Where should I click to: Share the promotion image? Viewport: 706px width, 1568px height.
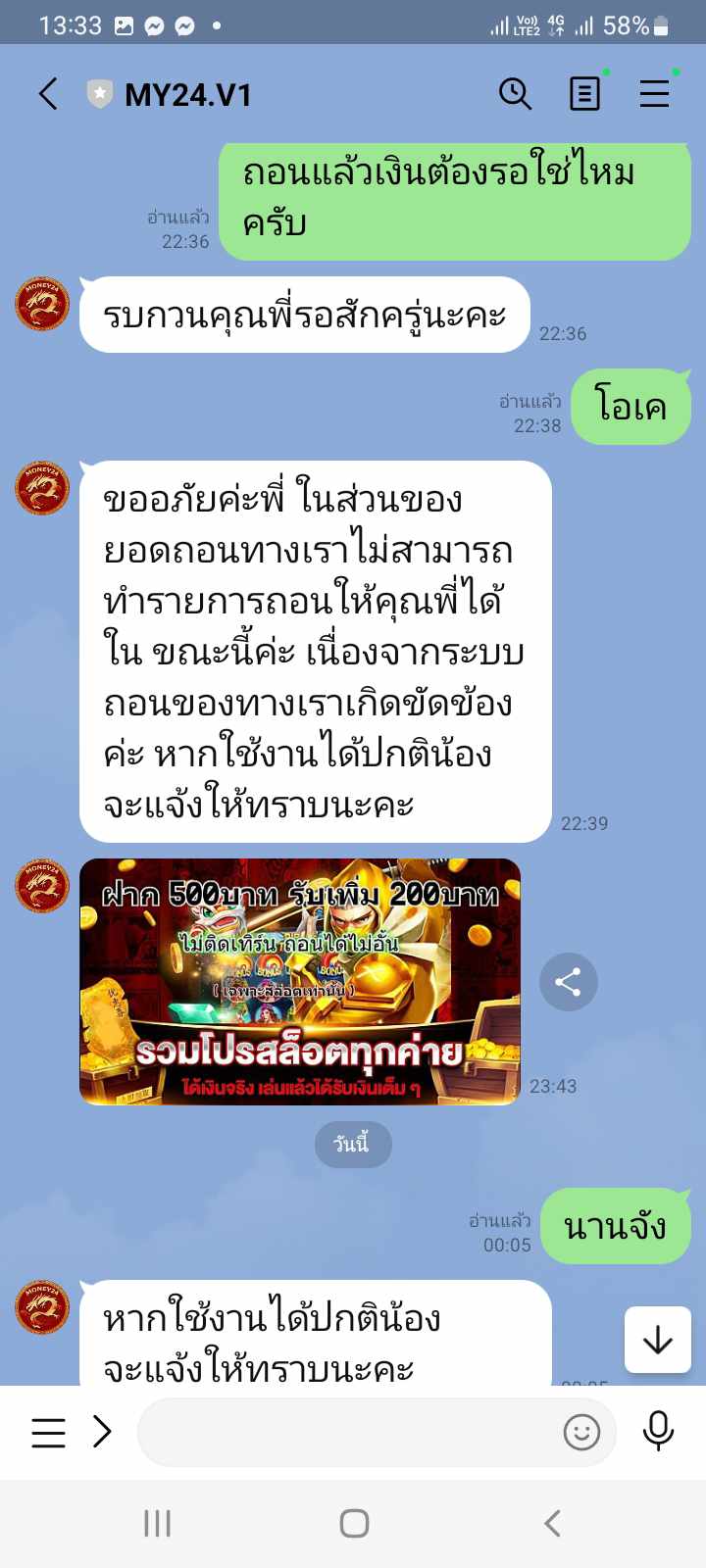point(568,982)
